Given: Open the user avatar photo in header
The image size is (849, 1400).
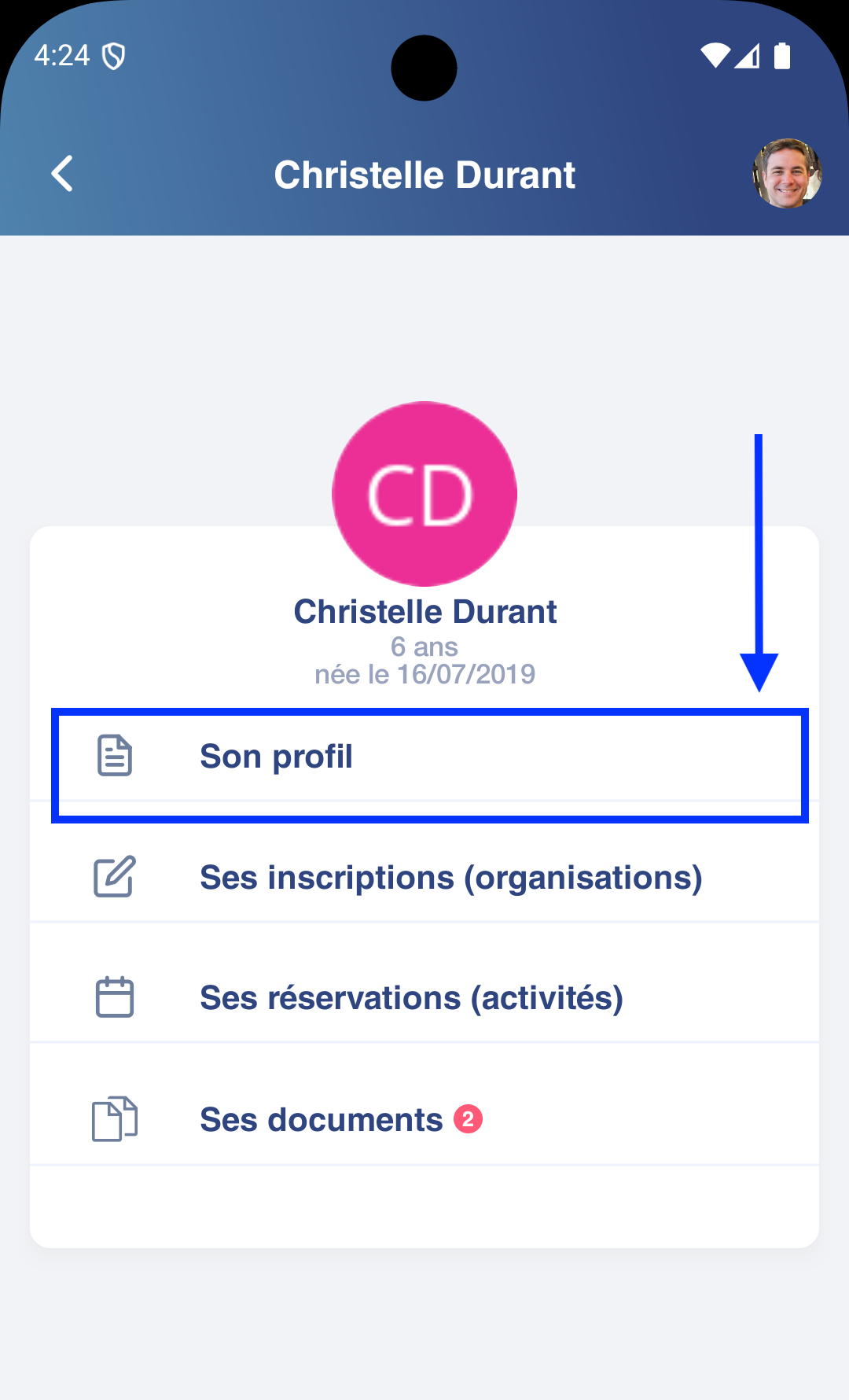Looking at the screenshot, I should [x=787, y=174].
